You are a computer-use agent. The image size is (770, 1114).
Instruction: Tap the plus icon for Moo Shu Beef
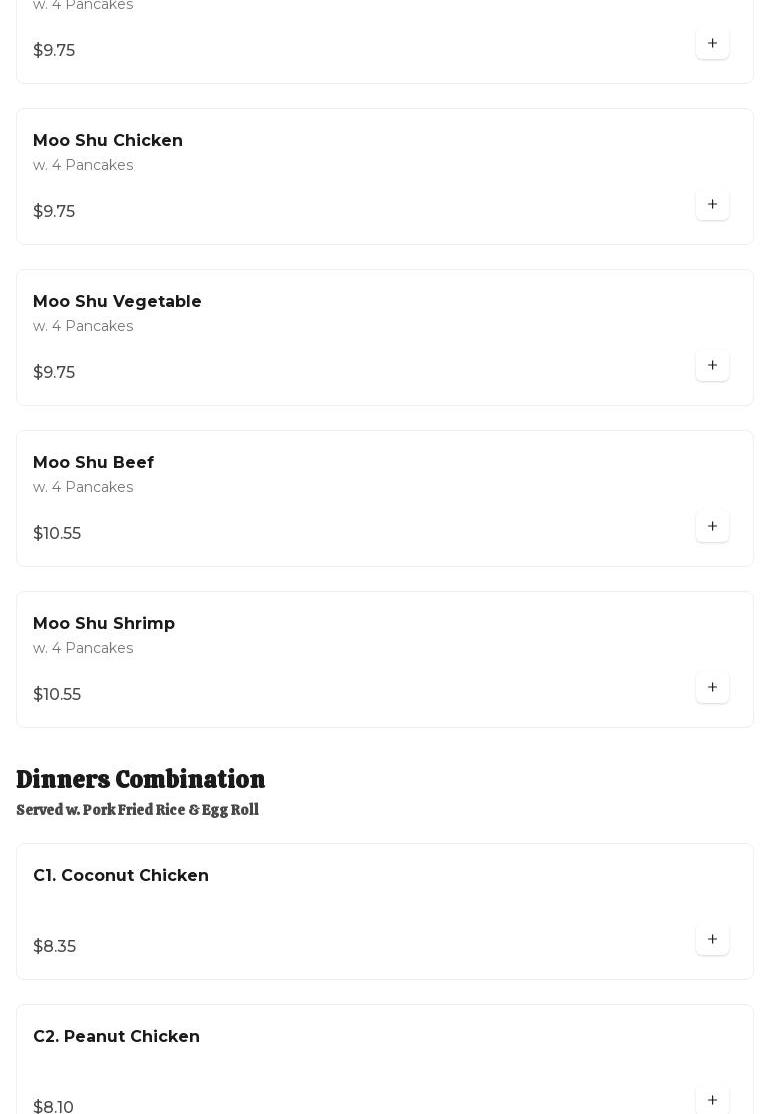point(712,526)
